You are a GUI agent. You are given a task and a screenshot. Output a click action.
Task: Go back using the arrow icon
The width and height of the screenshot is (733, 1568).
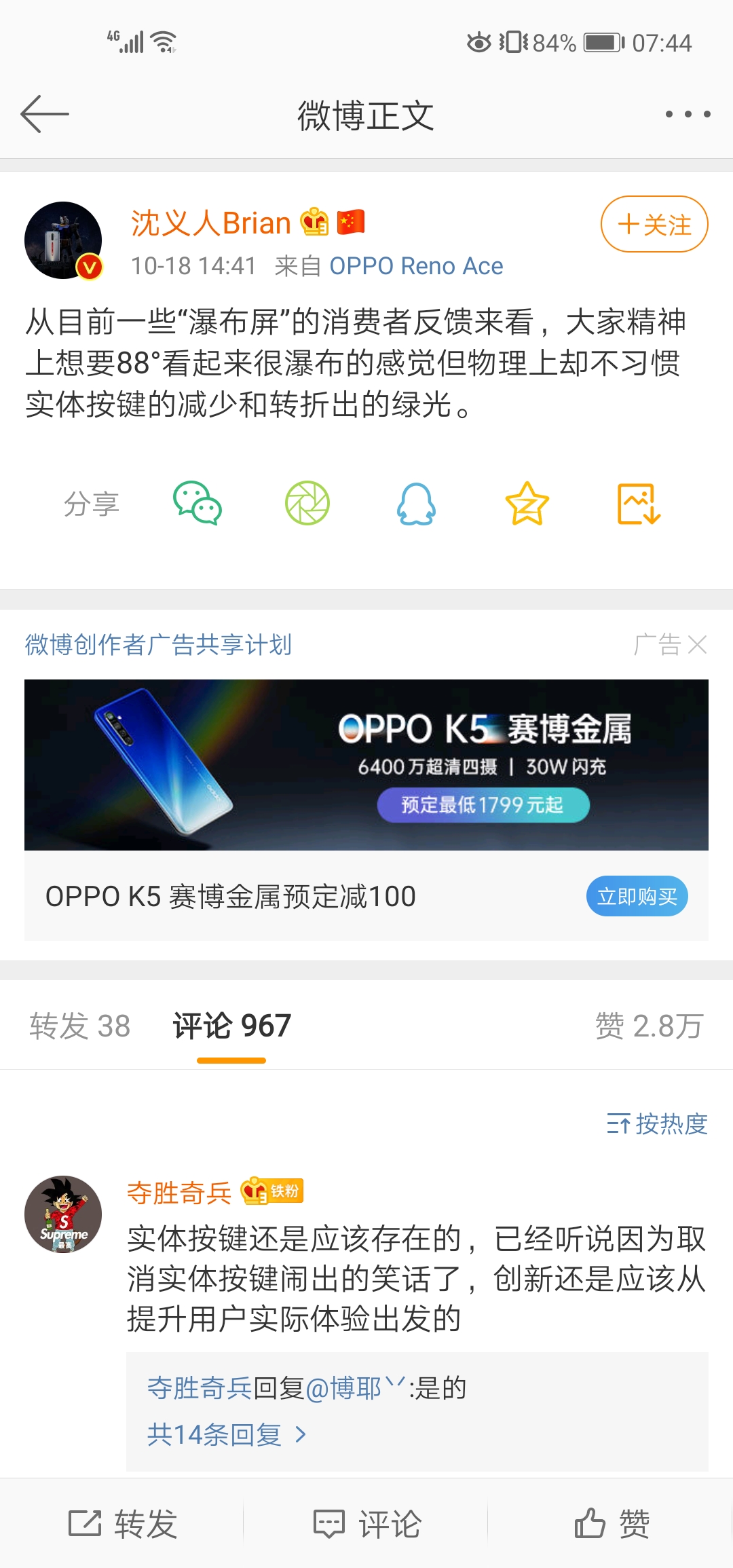click(x=45, y=114)
